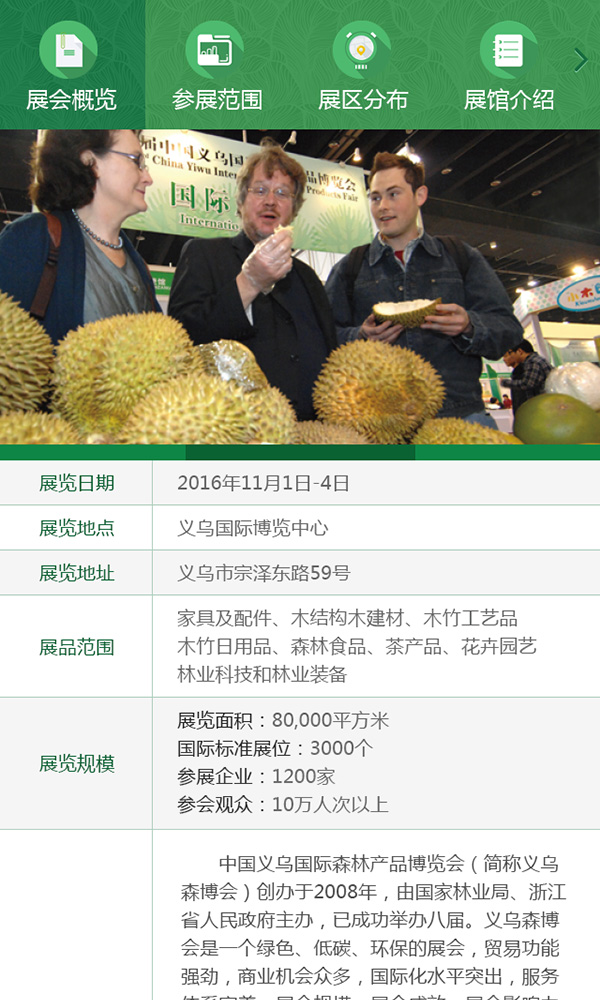This screenshot has height=1000, width=600.
Task: Open the durian exhibition banner photo
Action: pos(300,287)
